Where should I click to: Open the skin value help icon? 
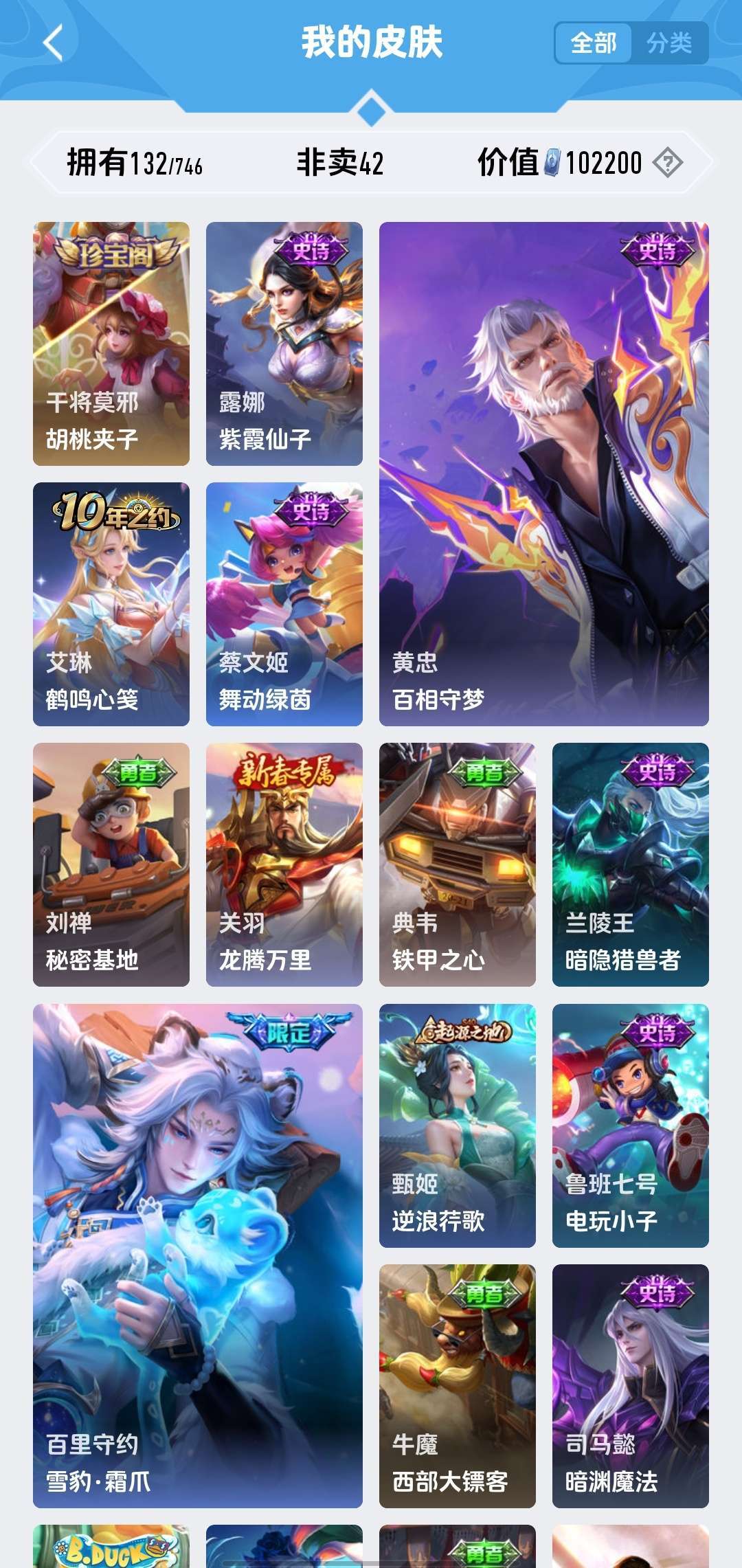tap(667, 163)
